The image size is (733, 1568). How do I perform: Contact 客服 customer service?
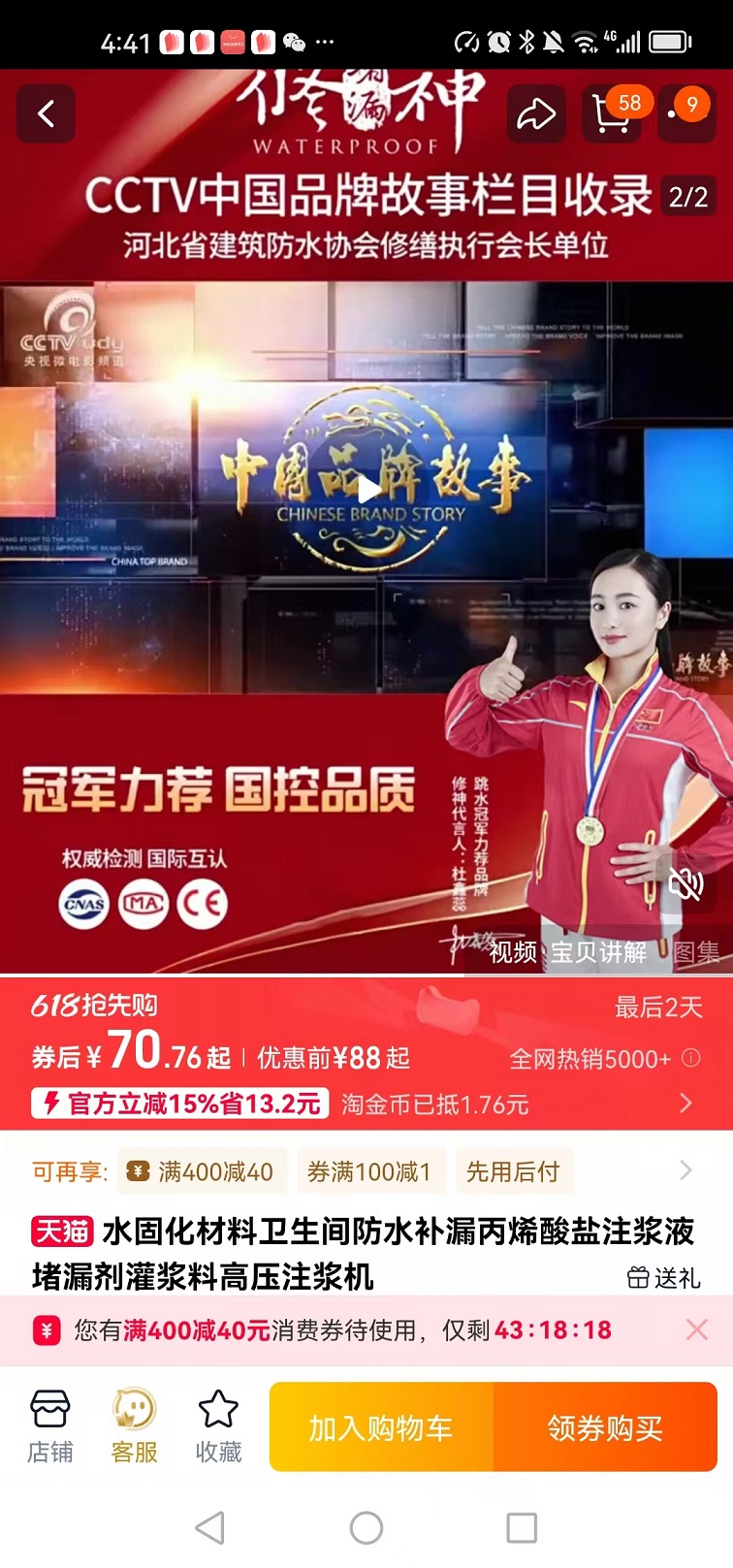pos(134,1427)
